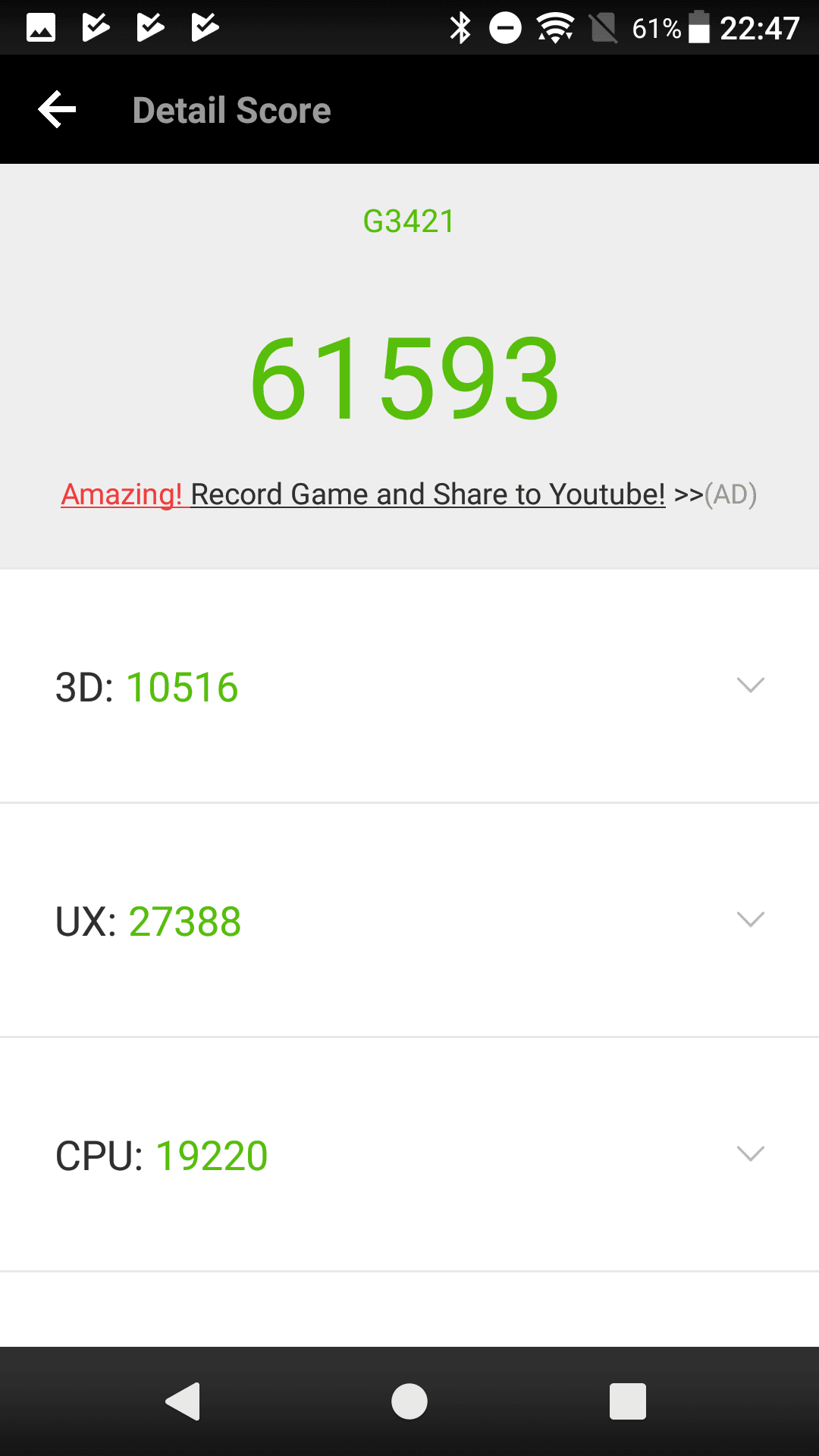Expand the 3D score details
819x1456 pixels.
(x=409, y=686)
